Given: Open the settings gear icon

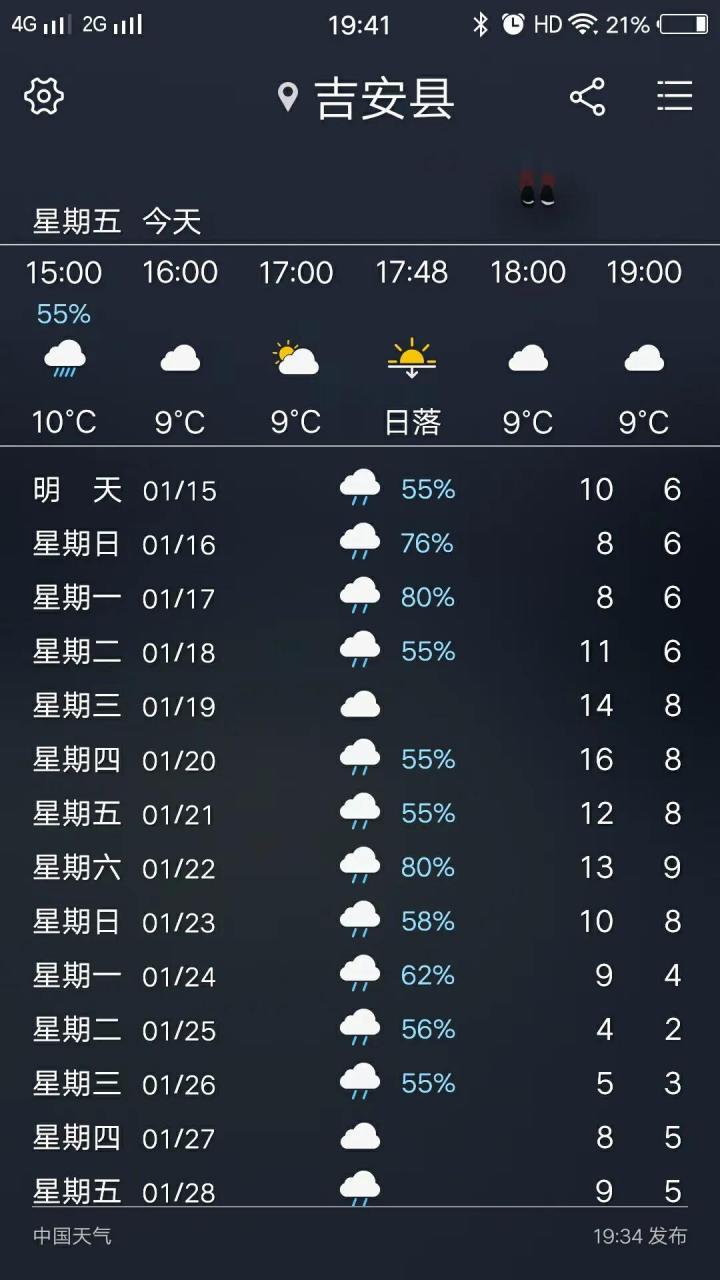Looking at the screenshot, I should [x=42, y=96].
